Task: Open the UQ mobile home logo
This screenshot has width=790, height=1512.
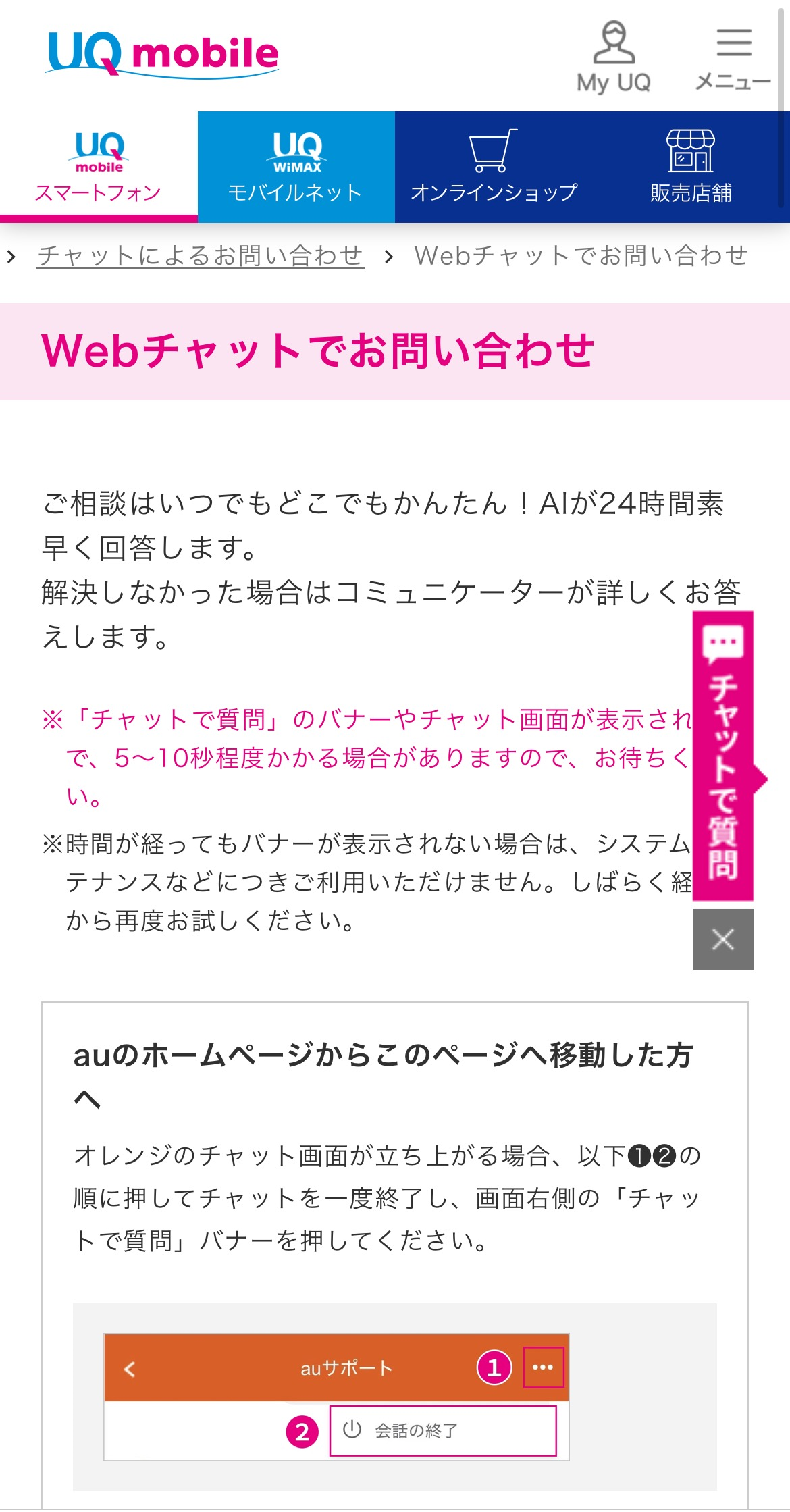Action: point(163,54)
